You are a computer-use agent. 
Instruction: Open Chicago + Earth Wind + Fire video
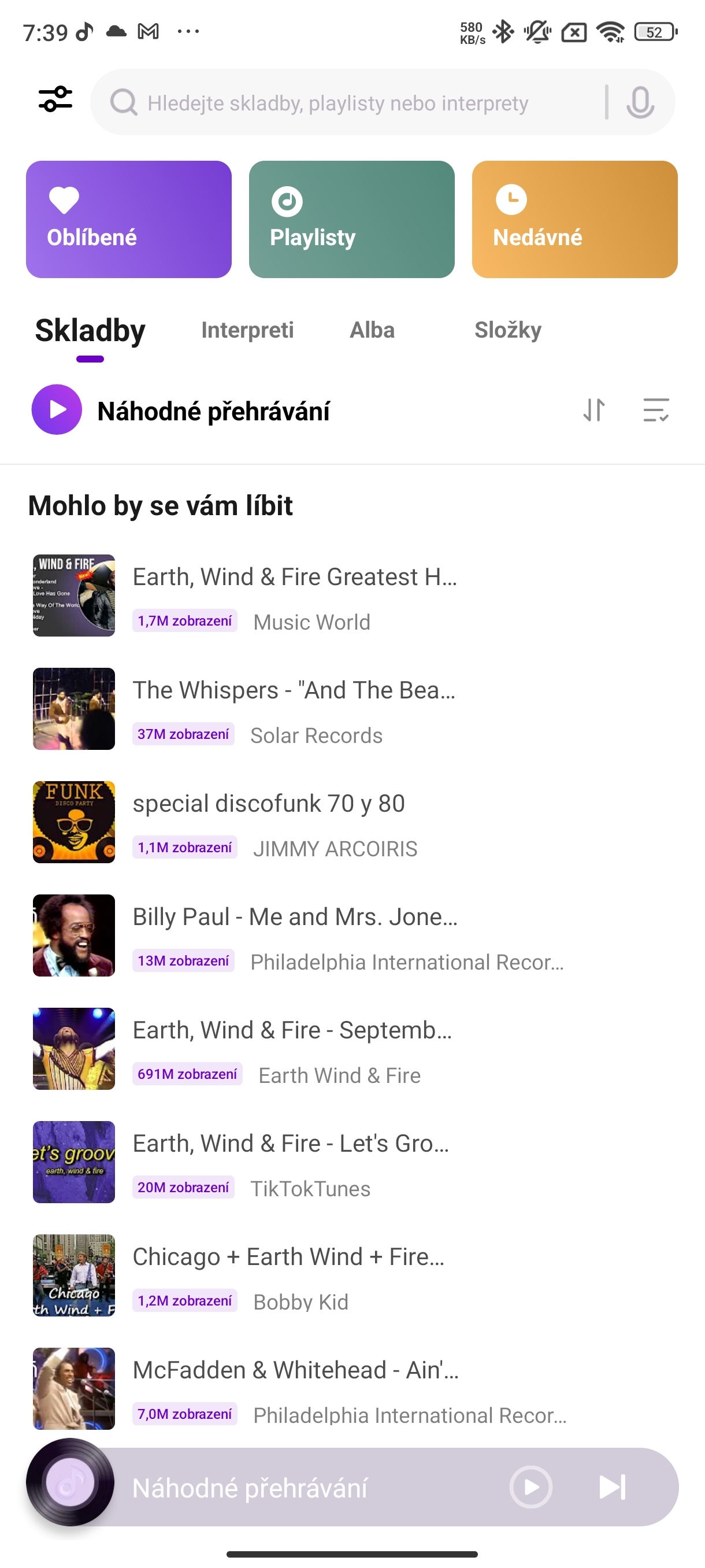[x=288, y=1275]
